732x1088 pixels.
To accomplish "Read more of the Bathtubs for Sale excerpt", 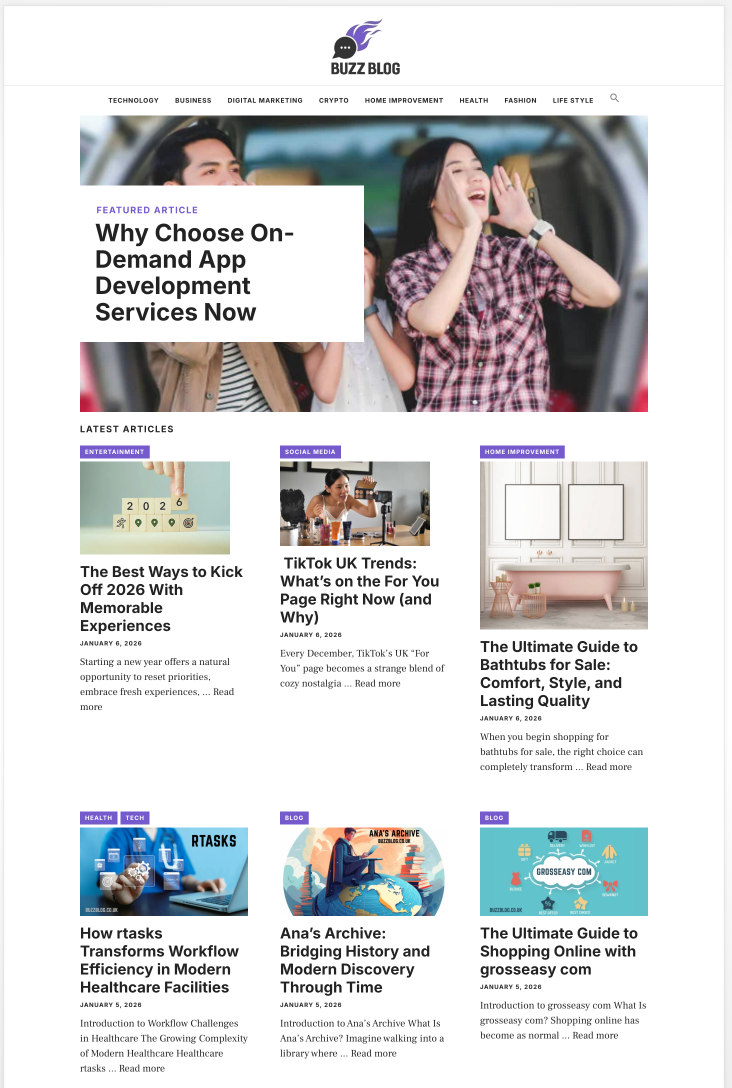I will tap(608, 767).
